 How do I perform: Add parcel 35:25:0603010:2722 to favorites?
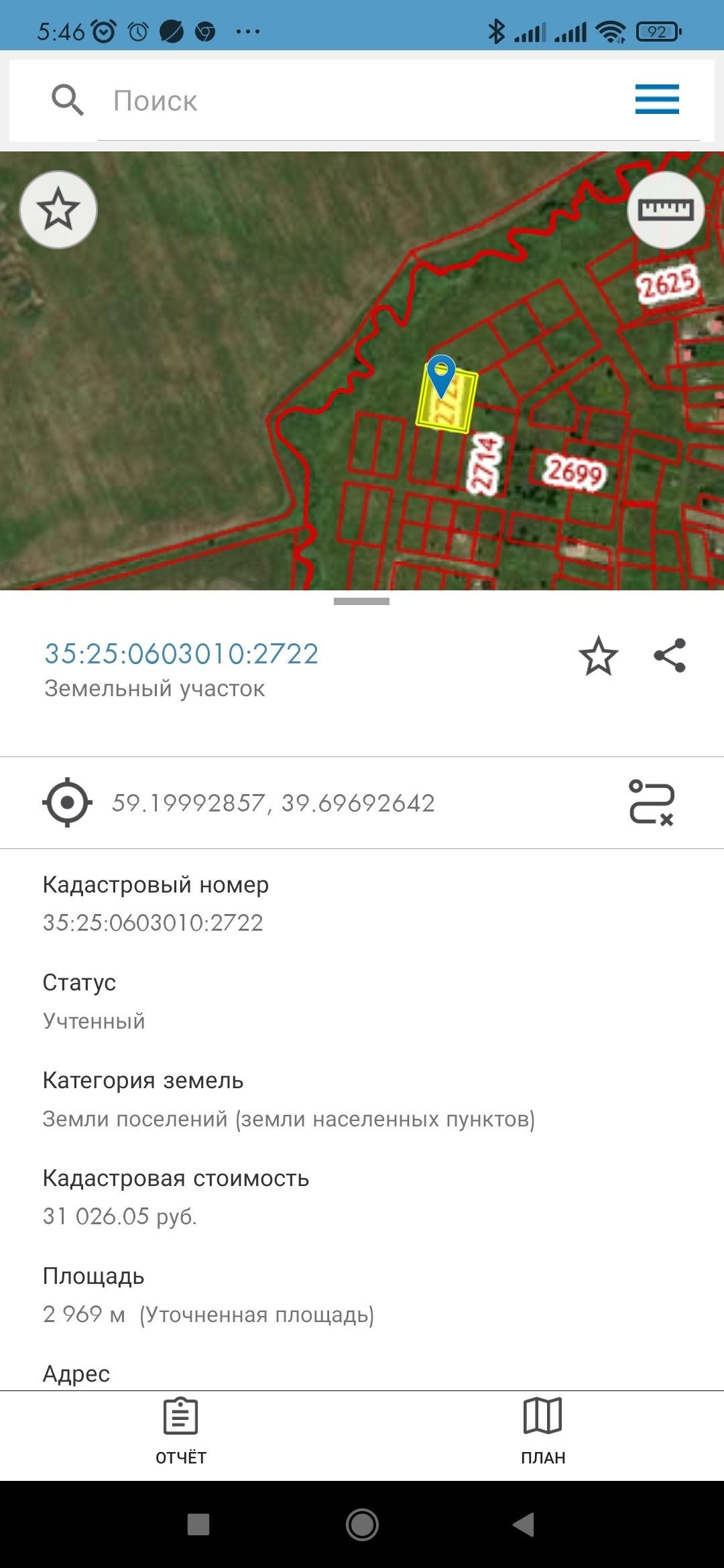pos(598,656)
